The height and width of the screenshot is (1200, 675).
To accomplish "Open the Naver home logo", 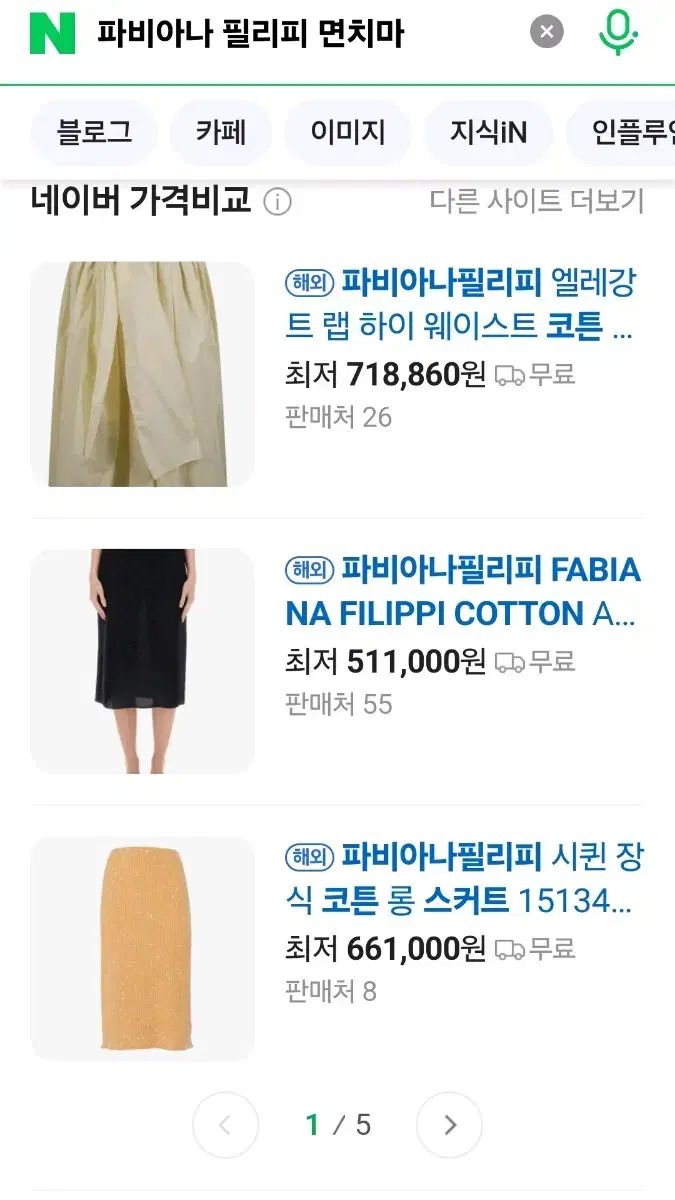I will 52,33.
